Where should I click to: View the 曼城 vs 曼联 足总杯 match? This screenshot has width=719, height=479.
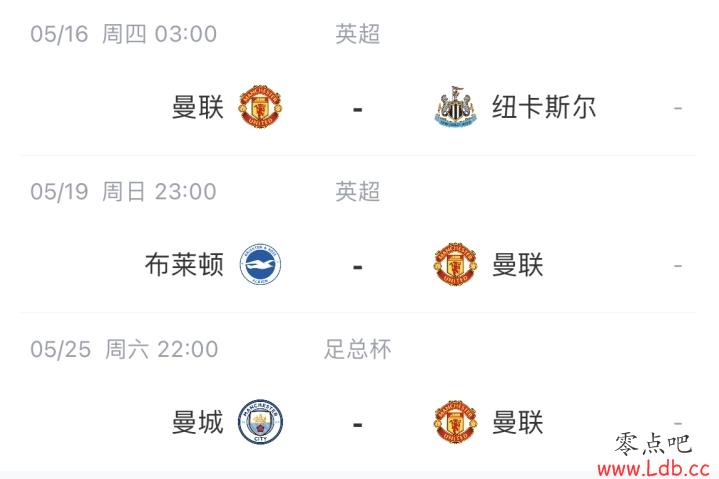[358, 423]
